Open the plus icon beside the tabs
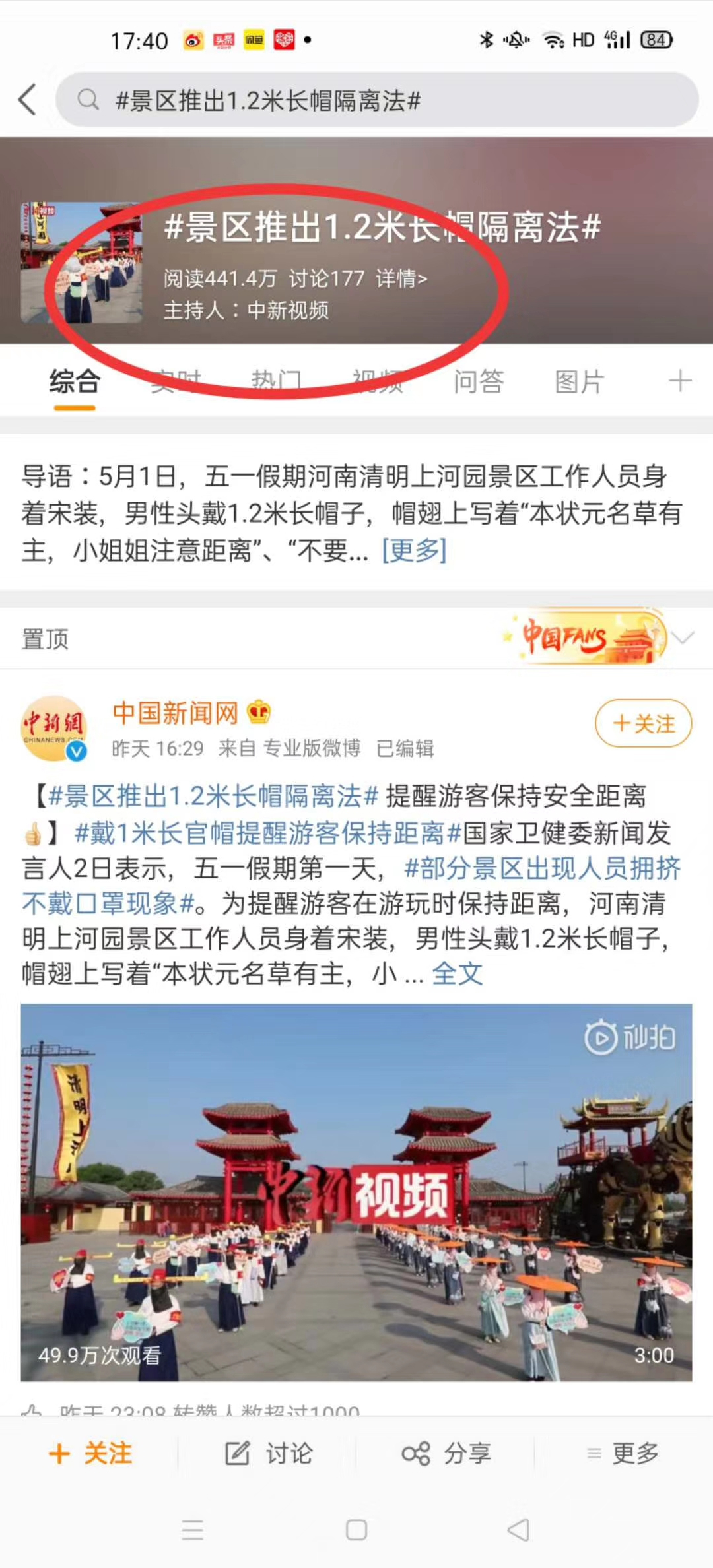This screenshot has width=713, height=1568. (x=680, y=381)
